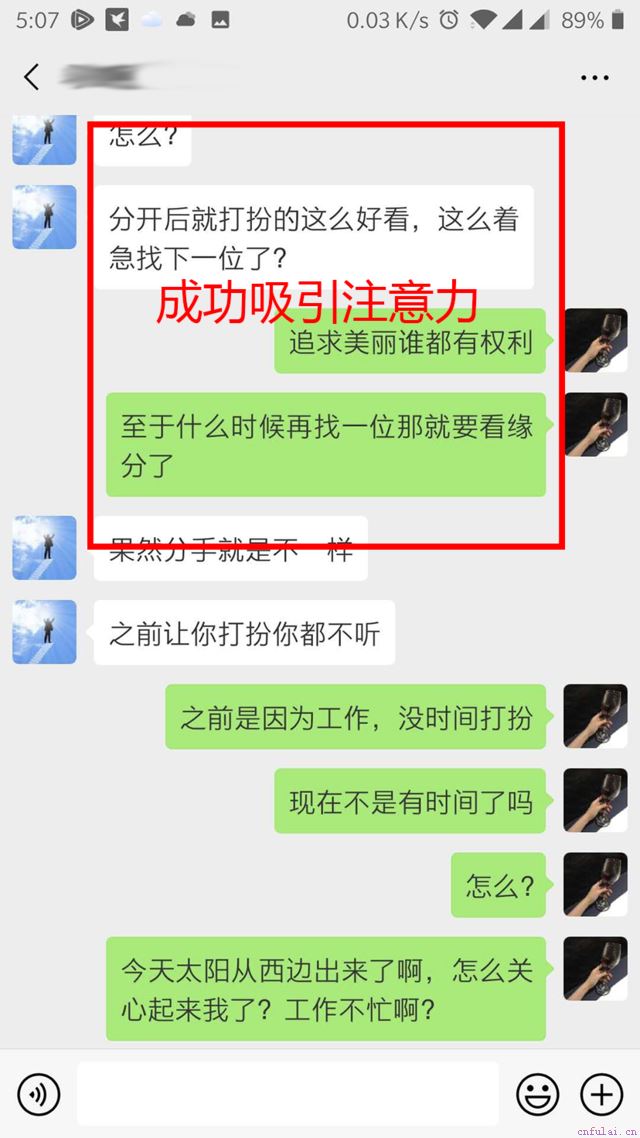Image resolution: width=640 pixels, height=1138 pixels.
Task: Open the chat details overflow menu
Action: (x=594, y=77)
